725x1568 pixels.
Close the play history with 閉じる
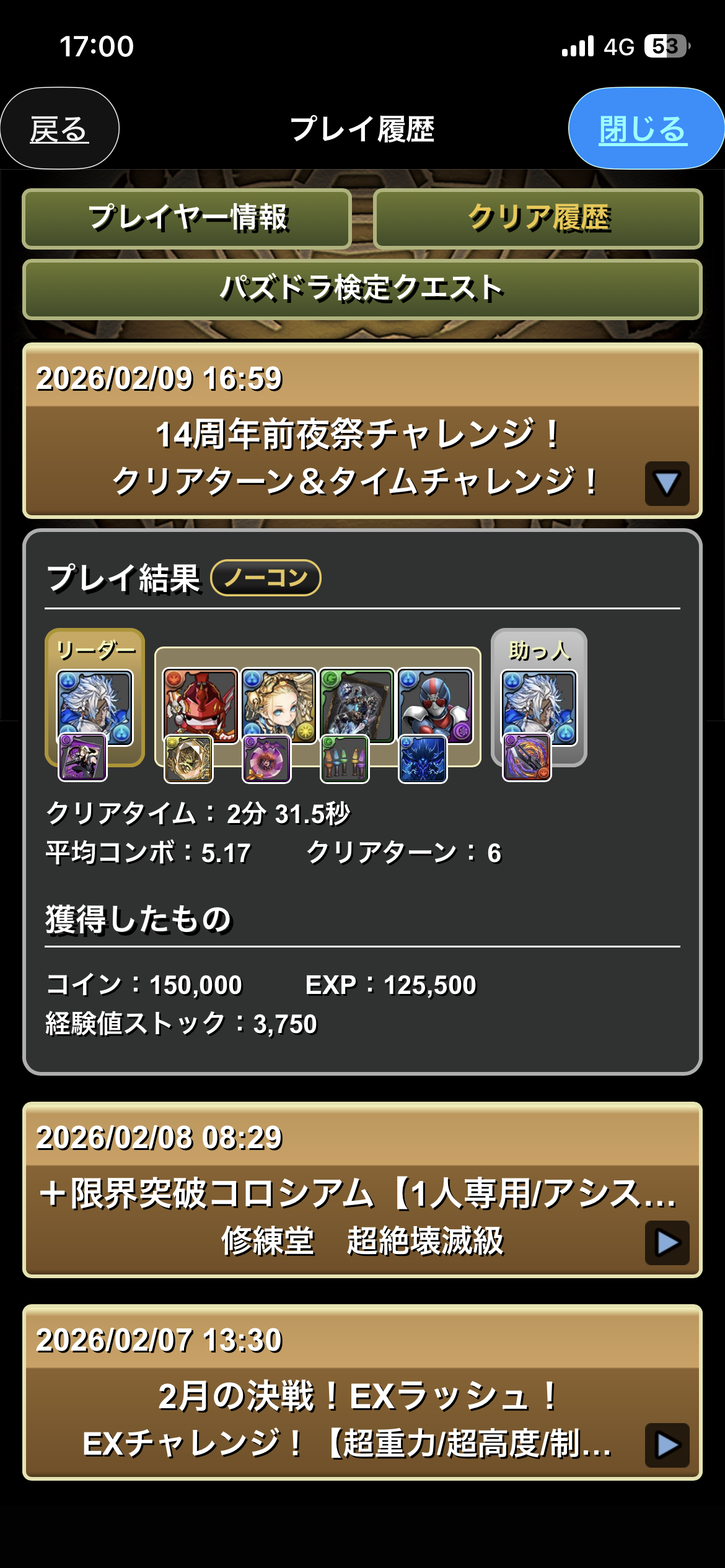click(645, 129)
